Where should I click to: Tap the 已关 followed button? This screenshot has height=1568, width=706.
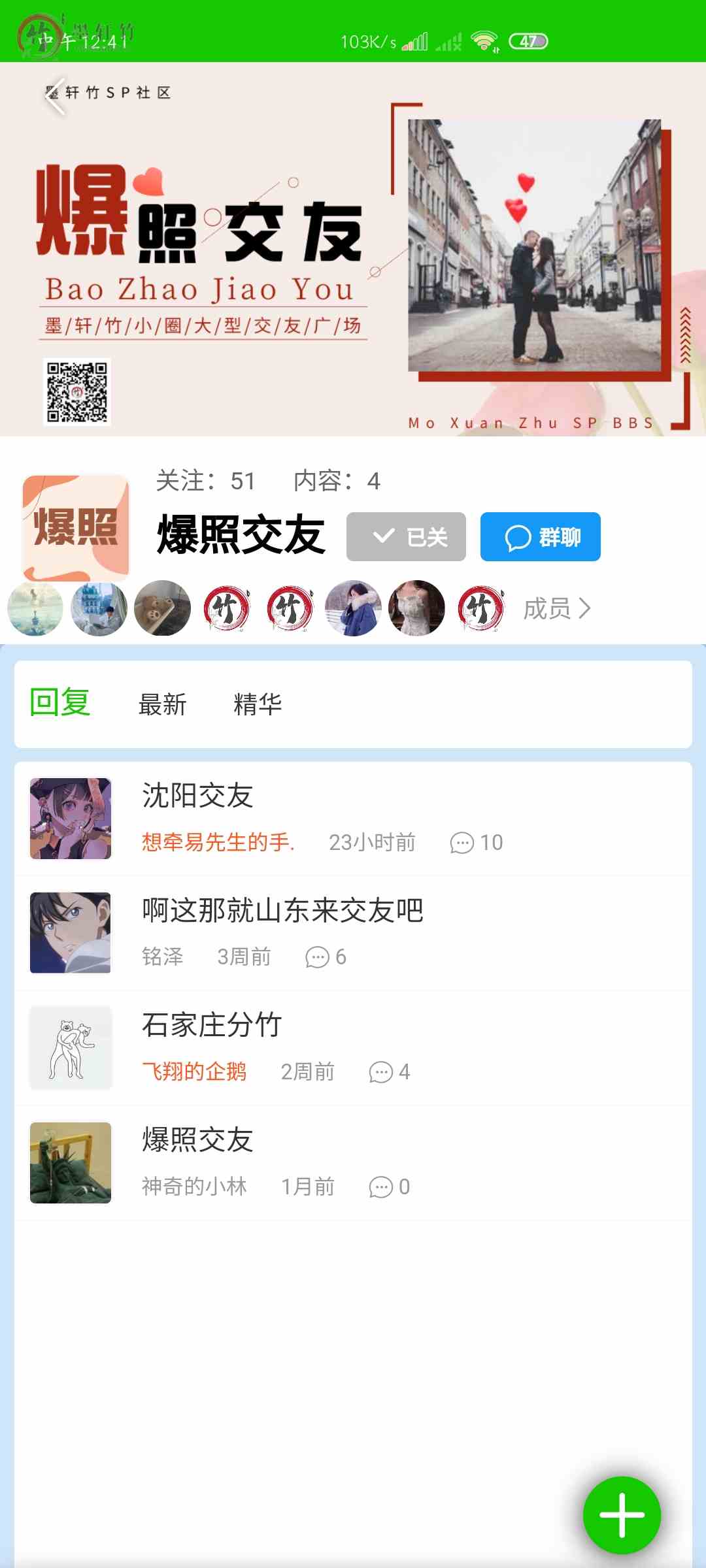point(406,537)
